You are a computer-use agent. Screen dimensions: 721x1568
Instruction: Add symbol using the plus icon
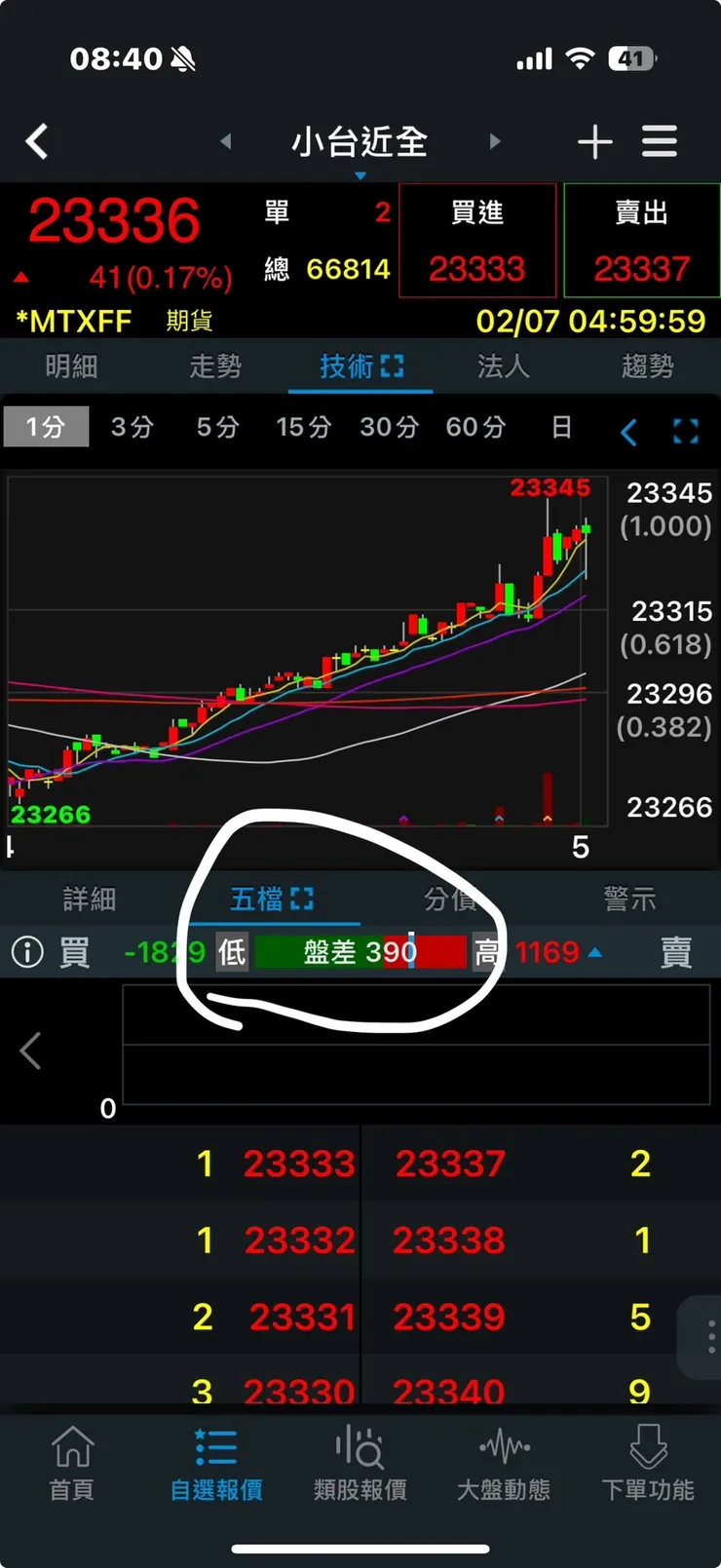[594, 142]
